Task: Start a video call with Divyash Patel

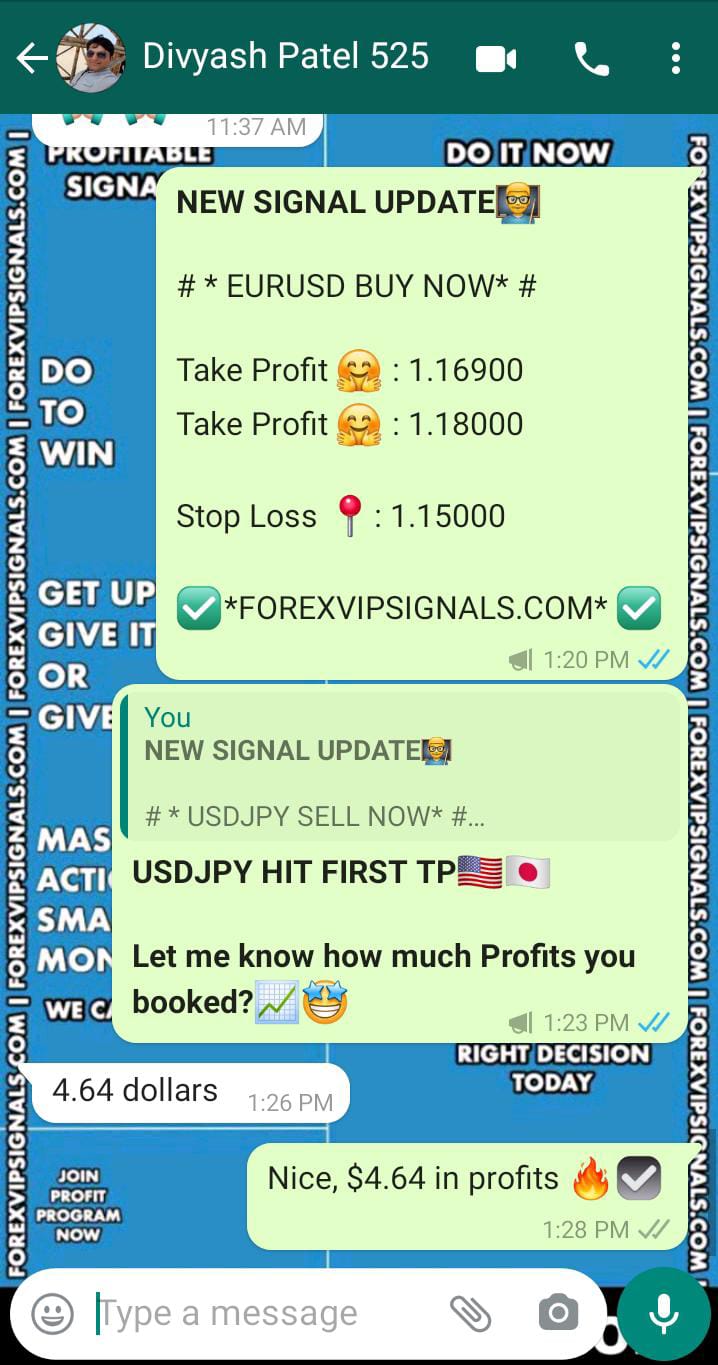Action: (495, 59)
